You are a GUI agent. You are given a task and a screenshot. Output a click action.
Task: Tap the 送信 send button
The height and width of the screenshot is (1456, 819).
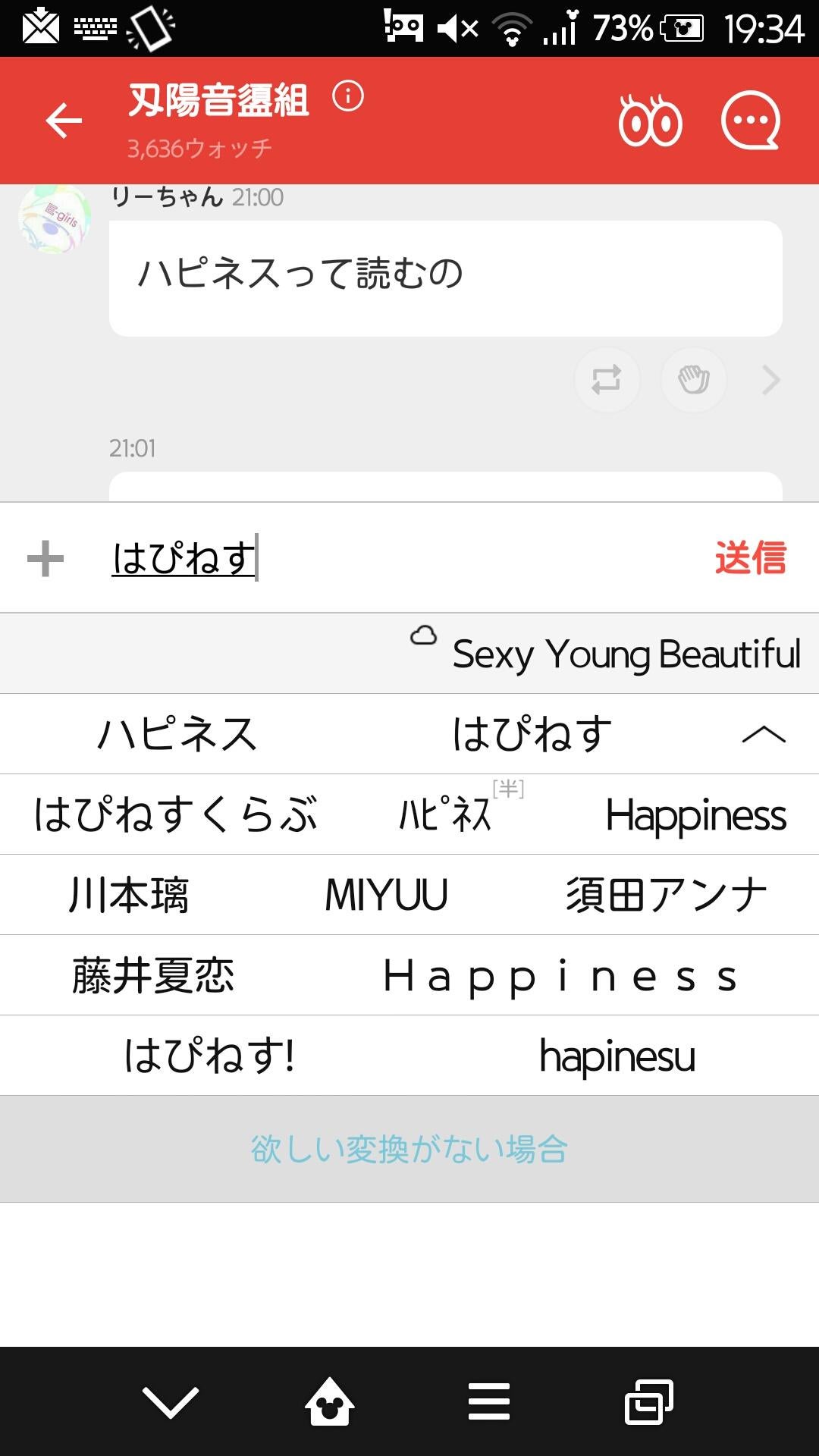pyautogui.click(x=751, y=559)
